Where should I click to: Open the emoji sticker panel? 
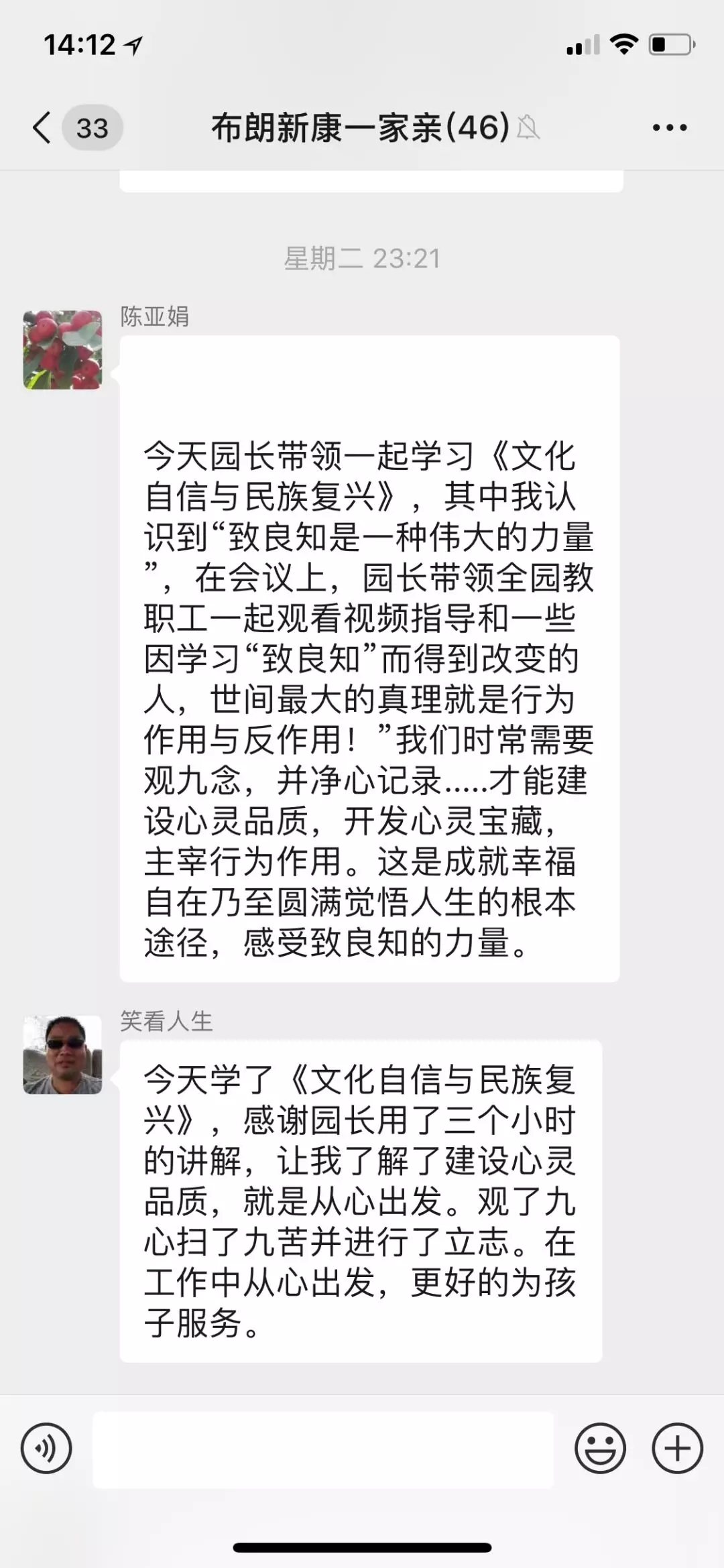click(600, 1448)
